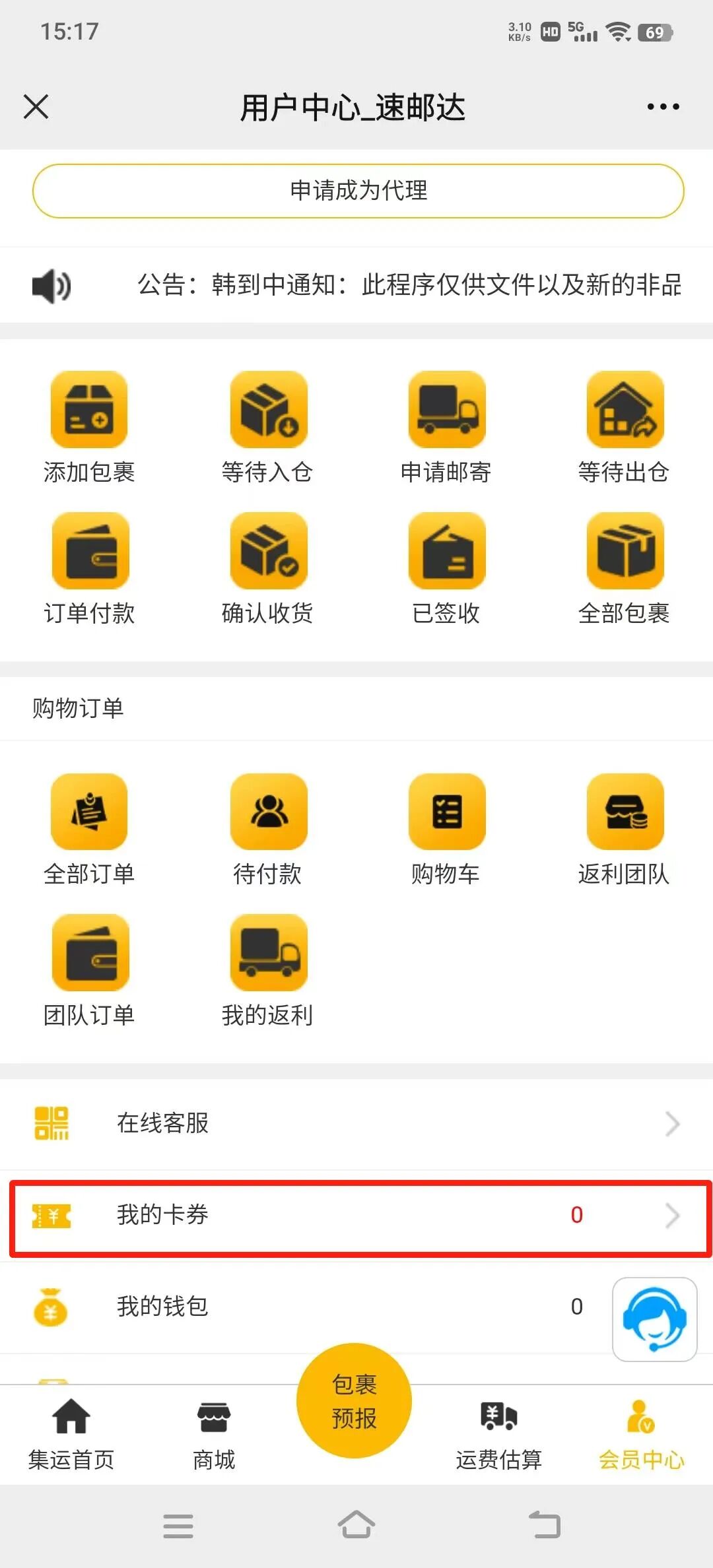Open 我的卡券 row
Image resolution: width=713 pixels, height=1568 pixels.
tap(356, 1215)
